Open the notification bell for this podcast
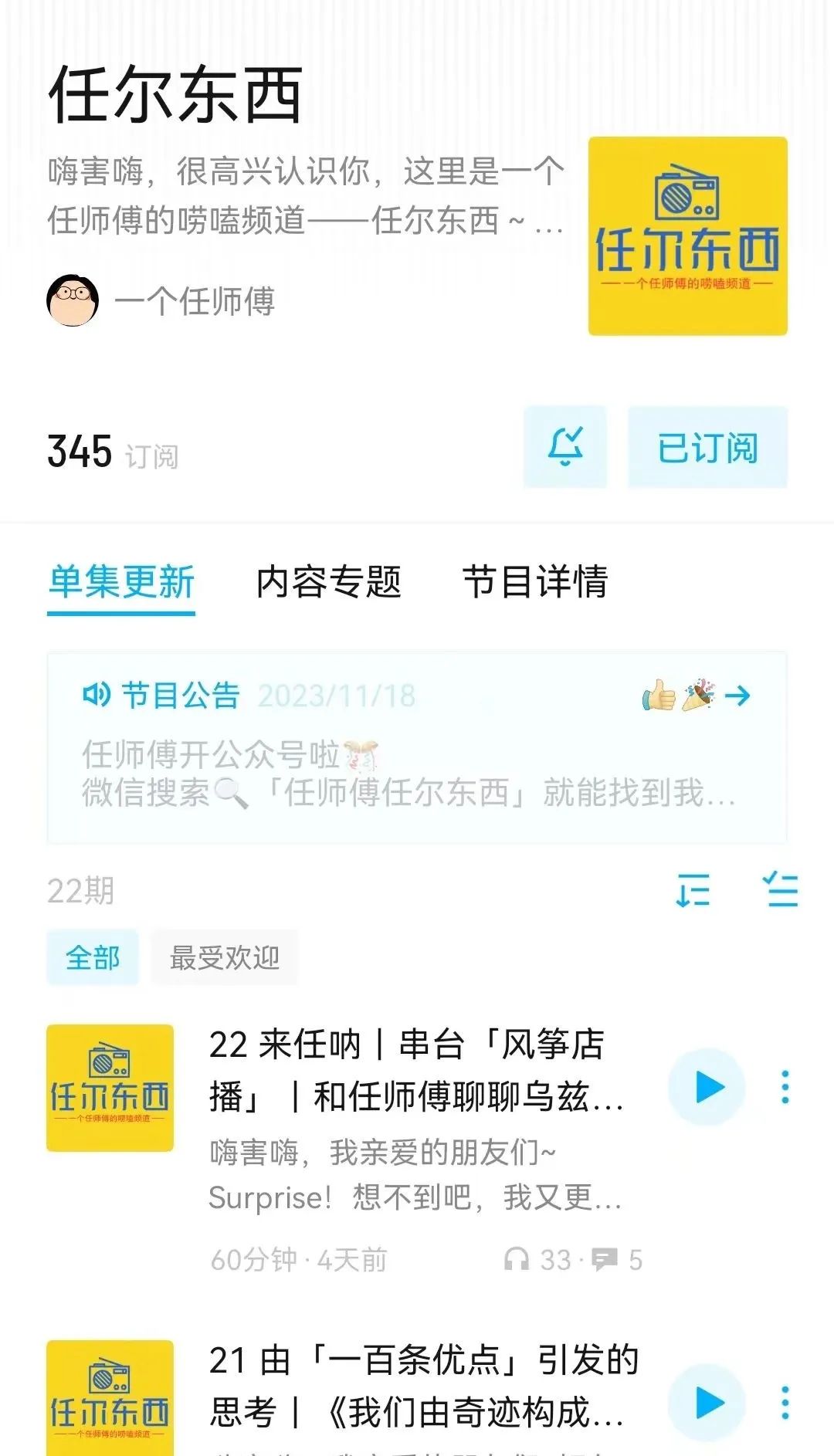 [565, 447]
